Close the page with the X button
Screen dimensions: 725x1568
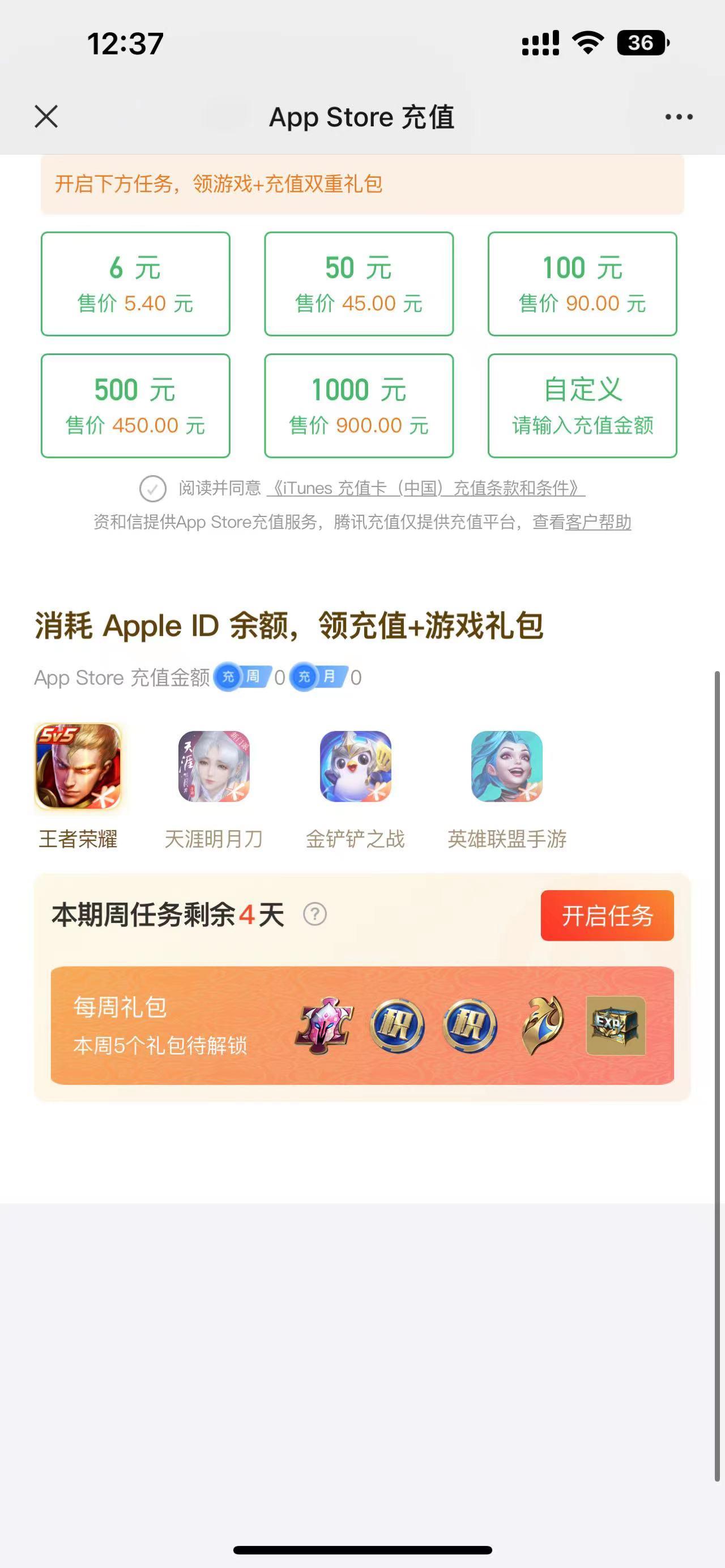(x=46, y=116)
